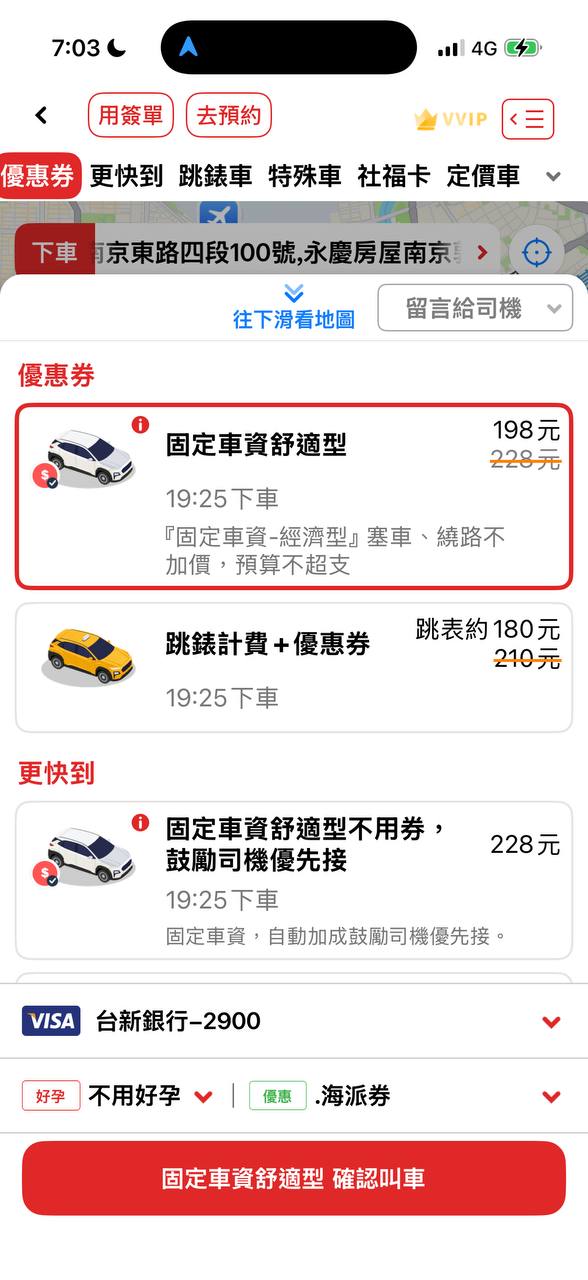Go back with the top-left arrow
This screenshot has width=588, height=1280.
click(x=41, y=116)
